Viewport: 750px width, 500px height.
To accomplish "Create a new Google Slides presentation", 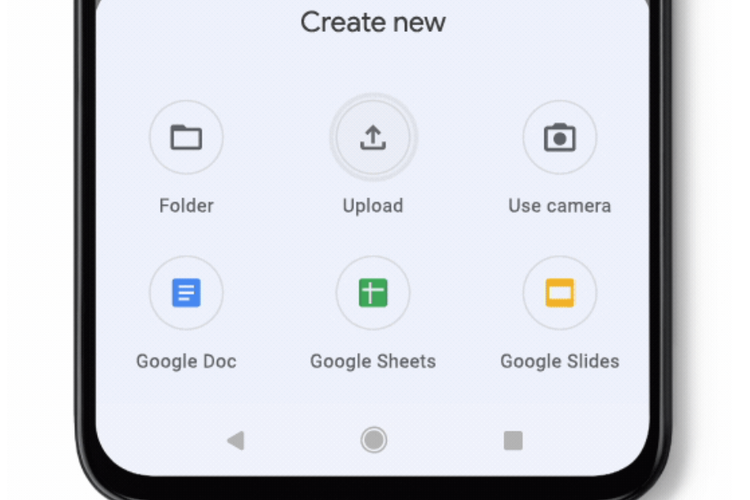I will pyautogui.click(x=560, y=293).
